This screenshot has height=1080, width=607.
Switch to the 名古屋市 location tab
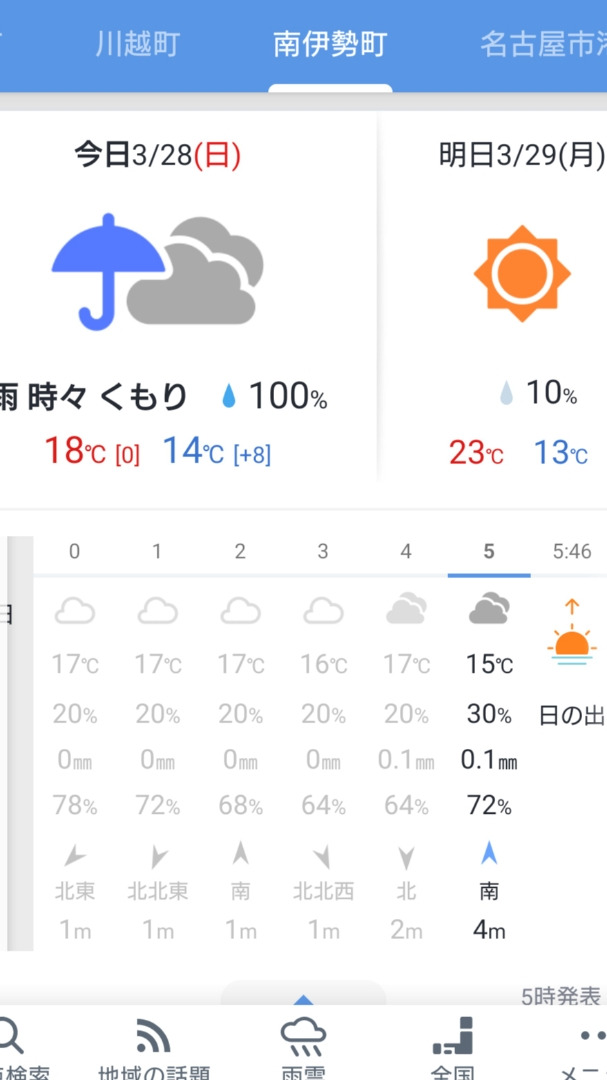point(543,45)
